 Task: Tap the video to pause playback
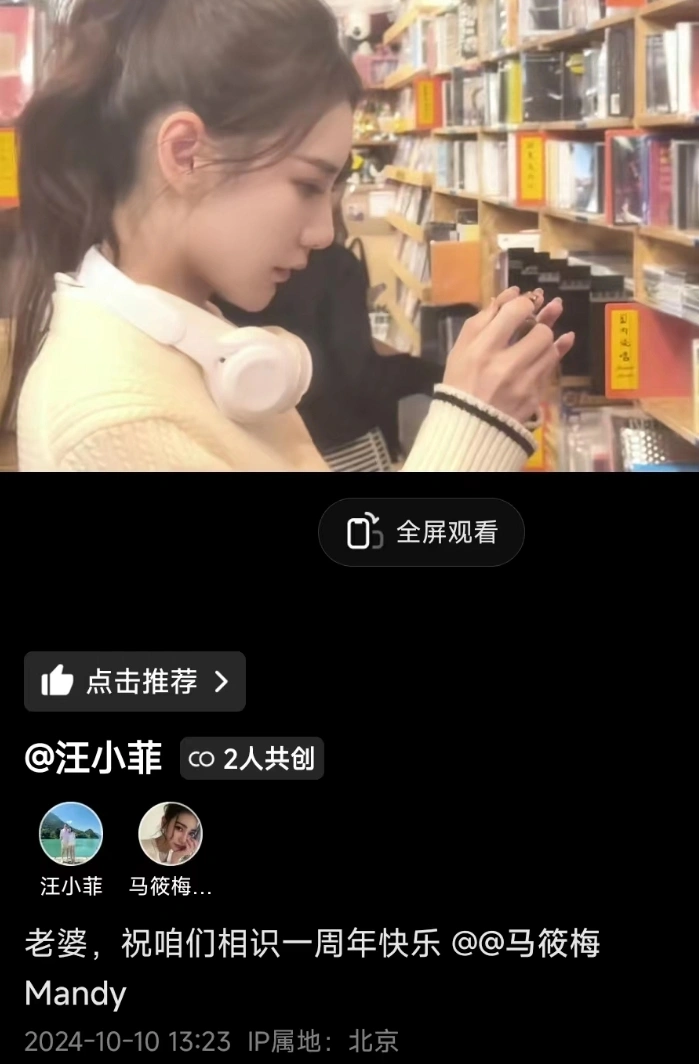349,235
